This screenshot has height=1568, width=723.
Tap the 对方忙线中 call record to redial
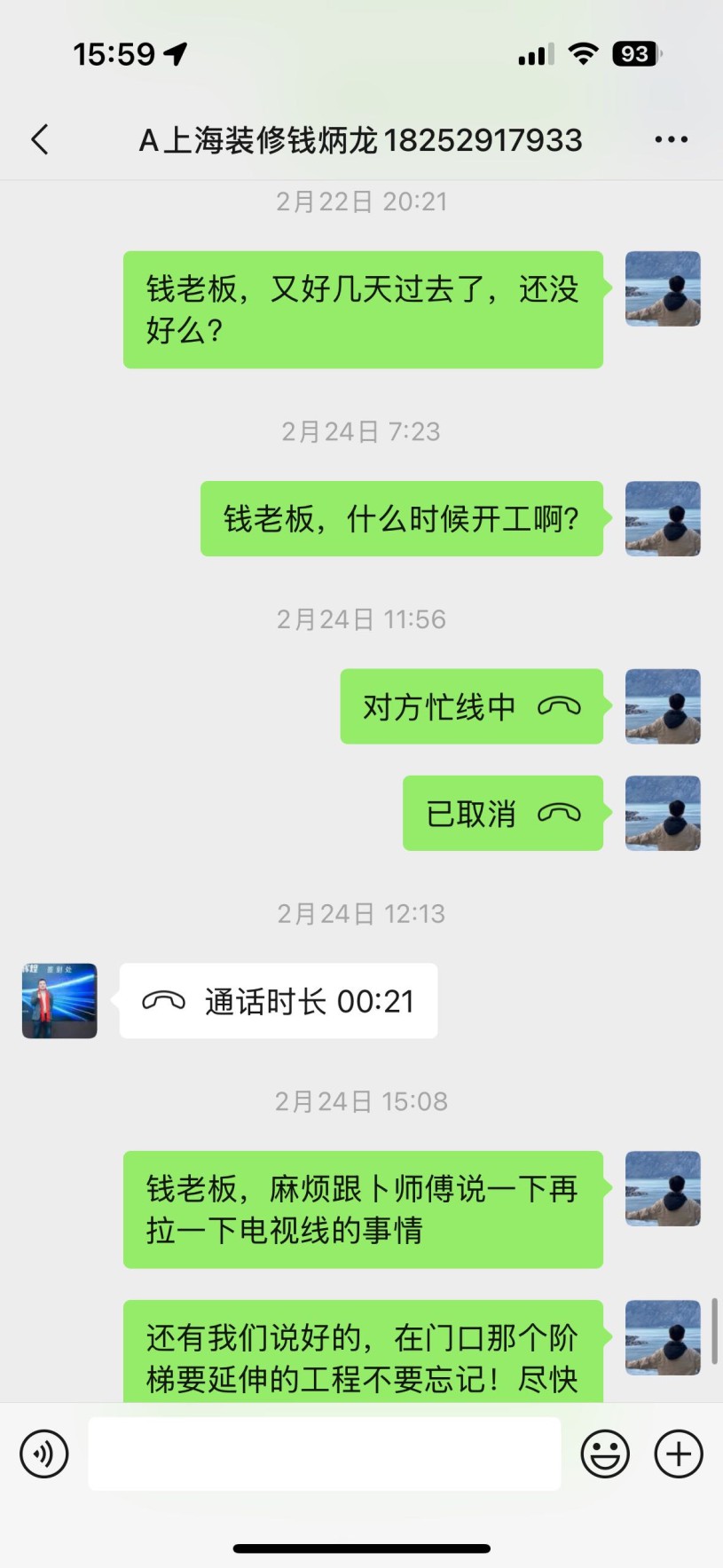(x=471, y=706)
